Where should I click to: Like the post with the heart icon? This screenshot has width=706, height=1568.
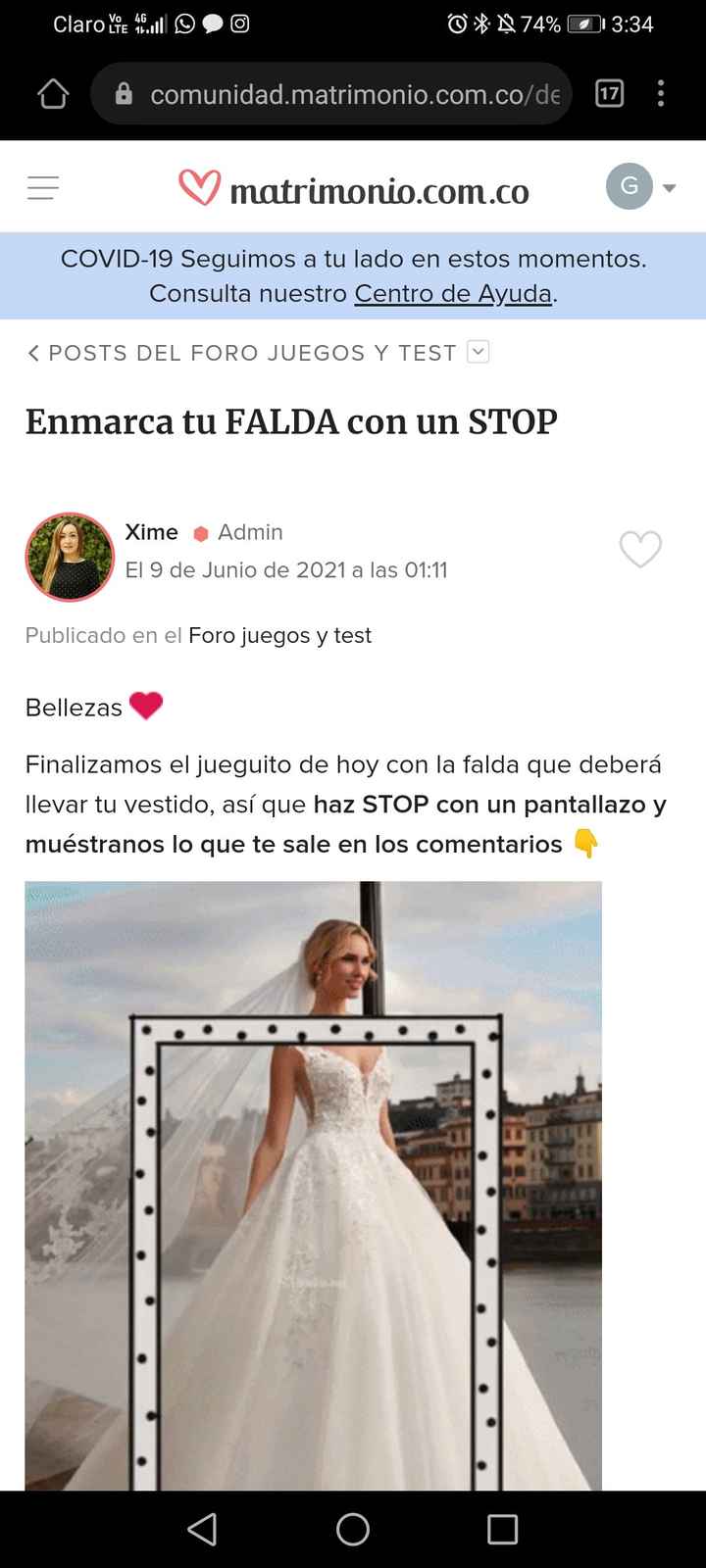[640, 549]
